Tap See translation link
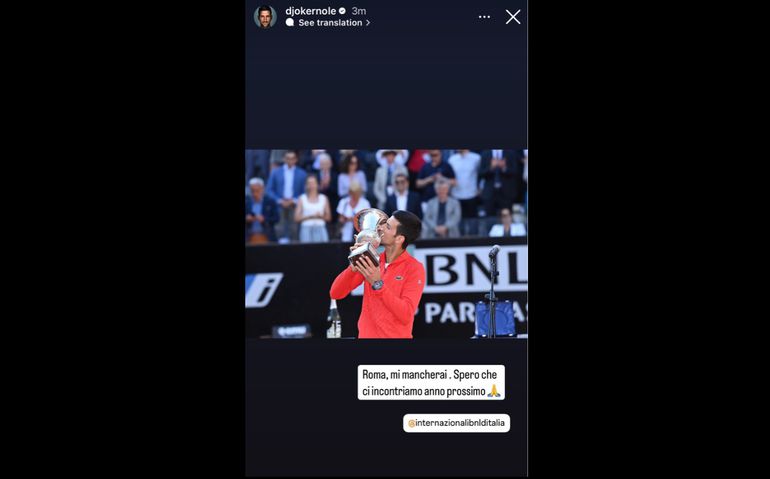Viewport: 770px width, 479px height. [330, 23]
